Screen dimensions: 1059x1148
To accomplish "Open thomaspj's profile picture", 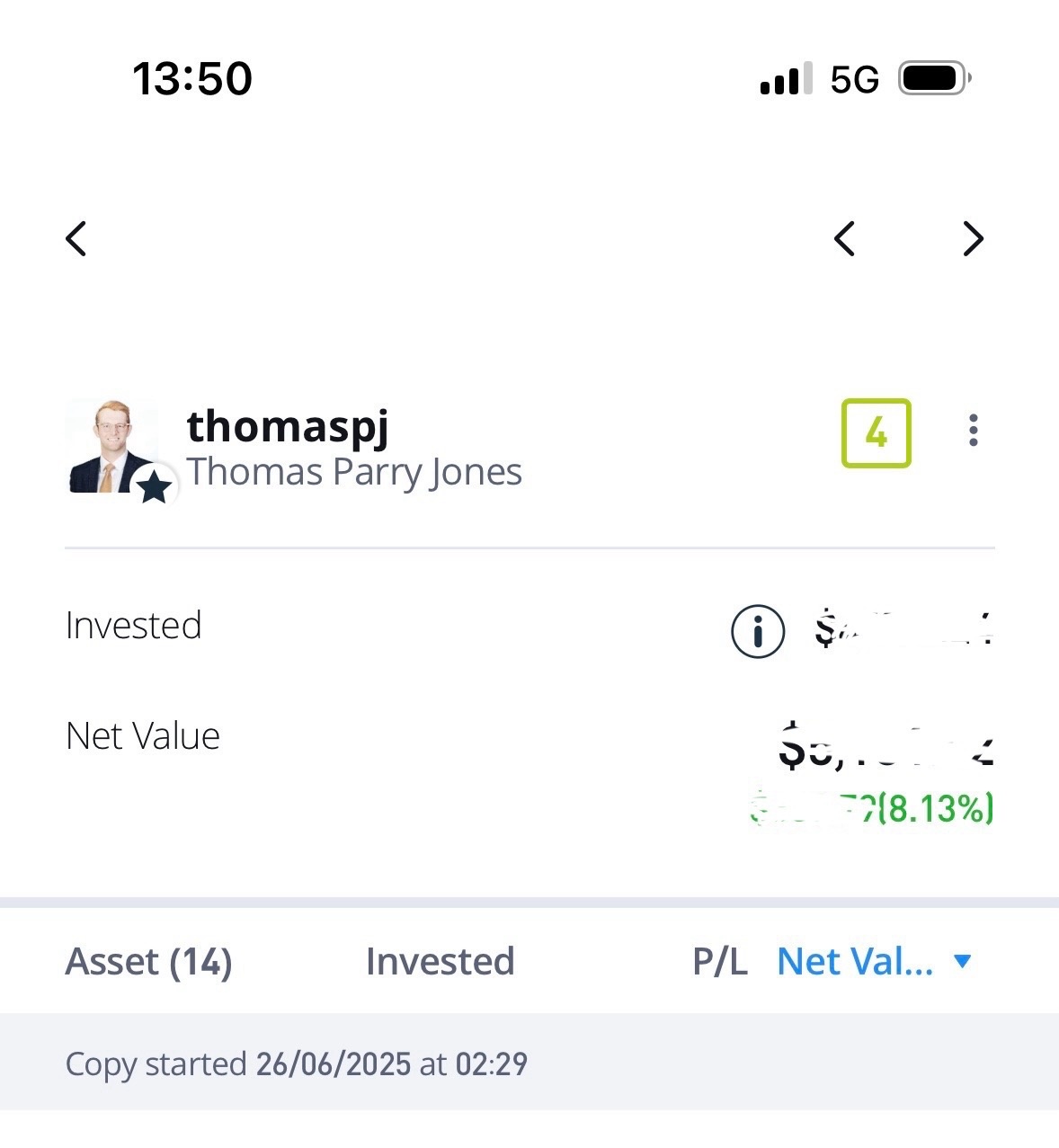I will tap(112, 447).
